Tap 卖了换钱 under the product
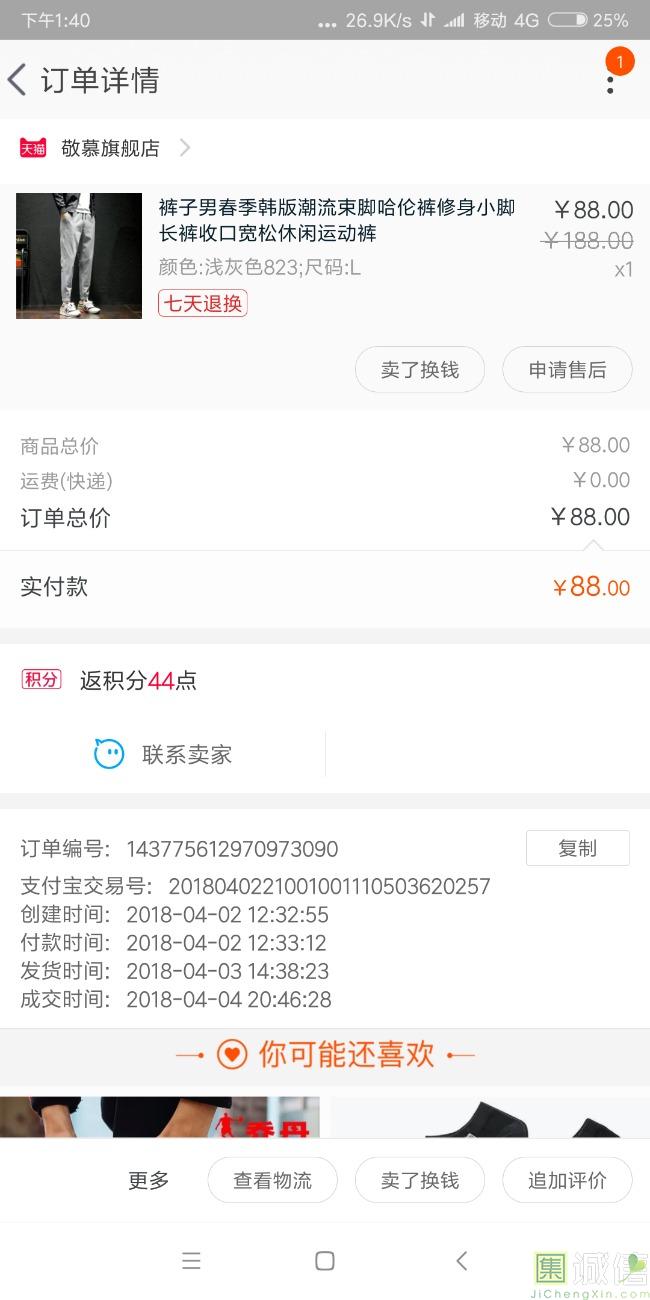 pyautogui.click(x=420, y=370)
